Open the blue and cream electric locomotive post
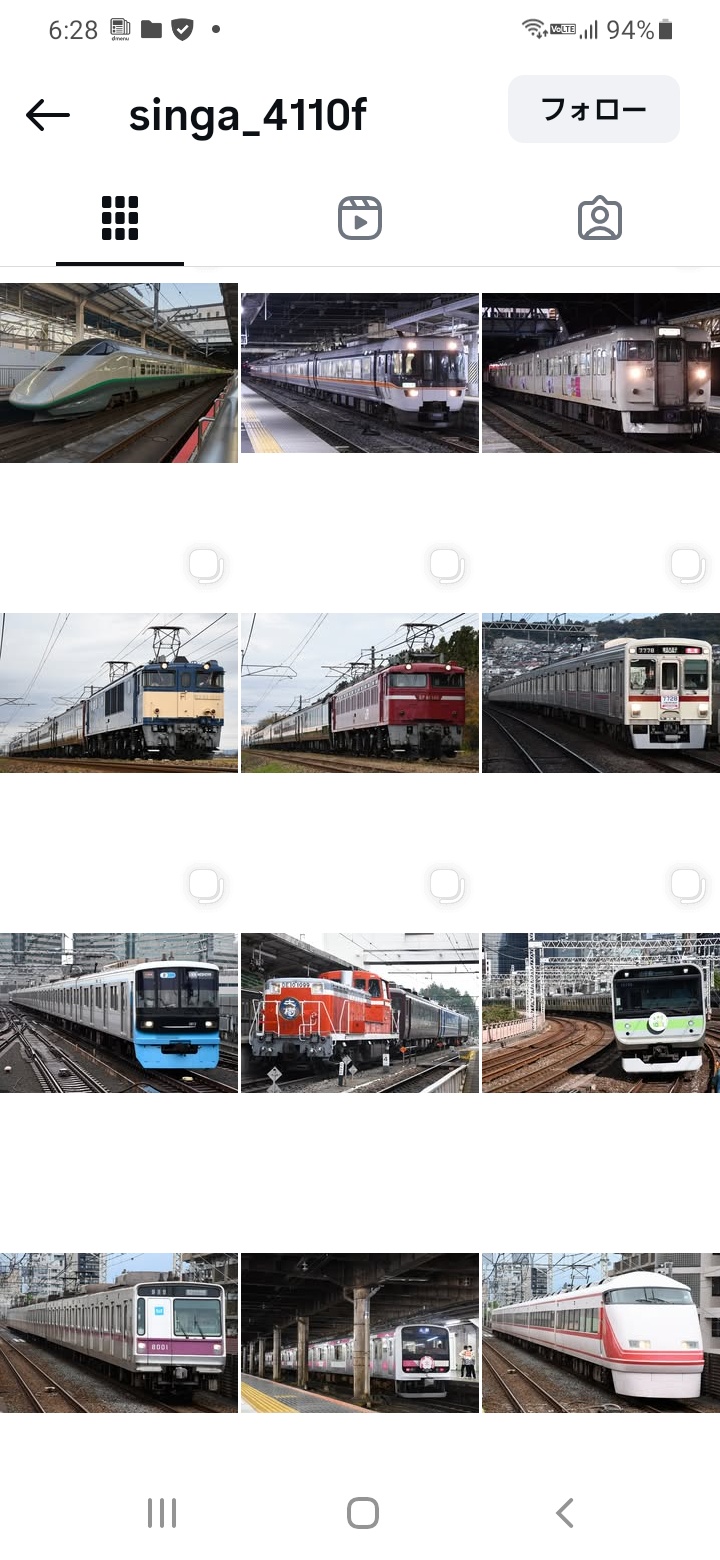720x1560 pixels. [118, 693]
